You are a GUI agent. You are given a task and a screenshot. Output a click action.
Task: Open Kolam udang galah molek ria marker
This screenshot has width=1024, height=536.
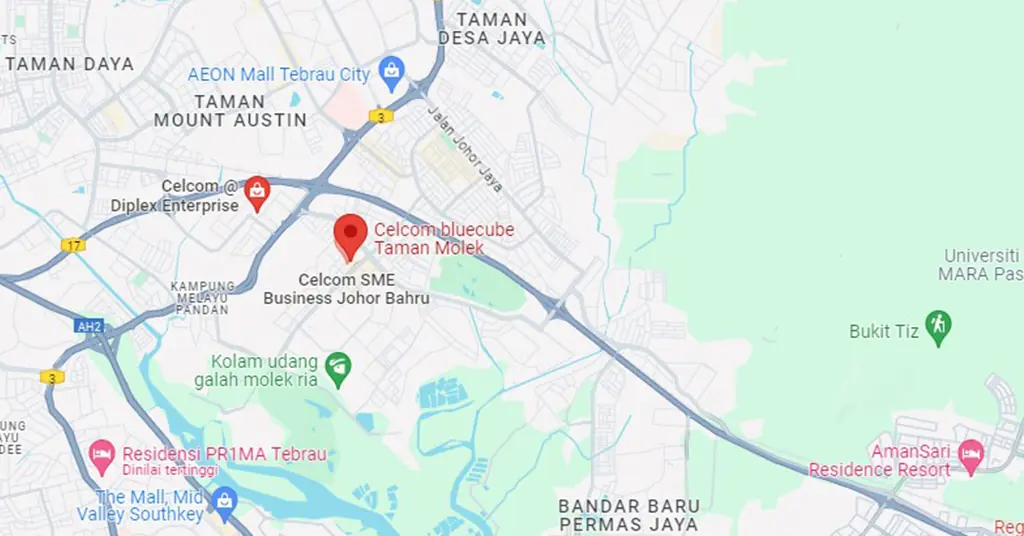(x=339, y=368)
